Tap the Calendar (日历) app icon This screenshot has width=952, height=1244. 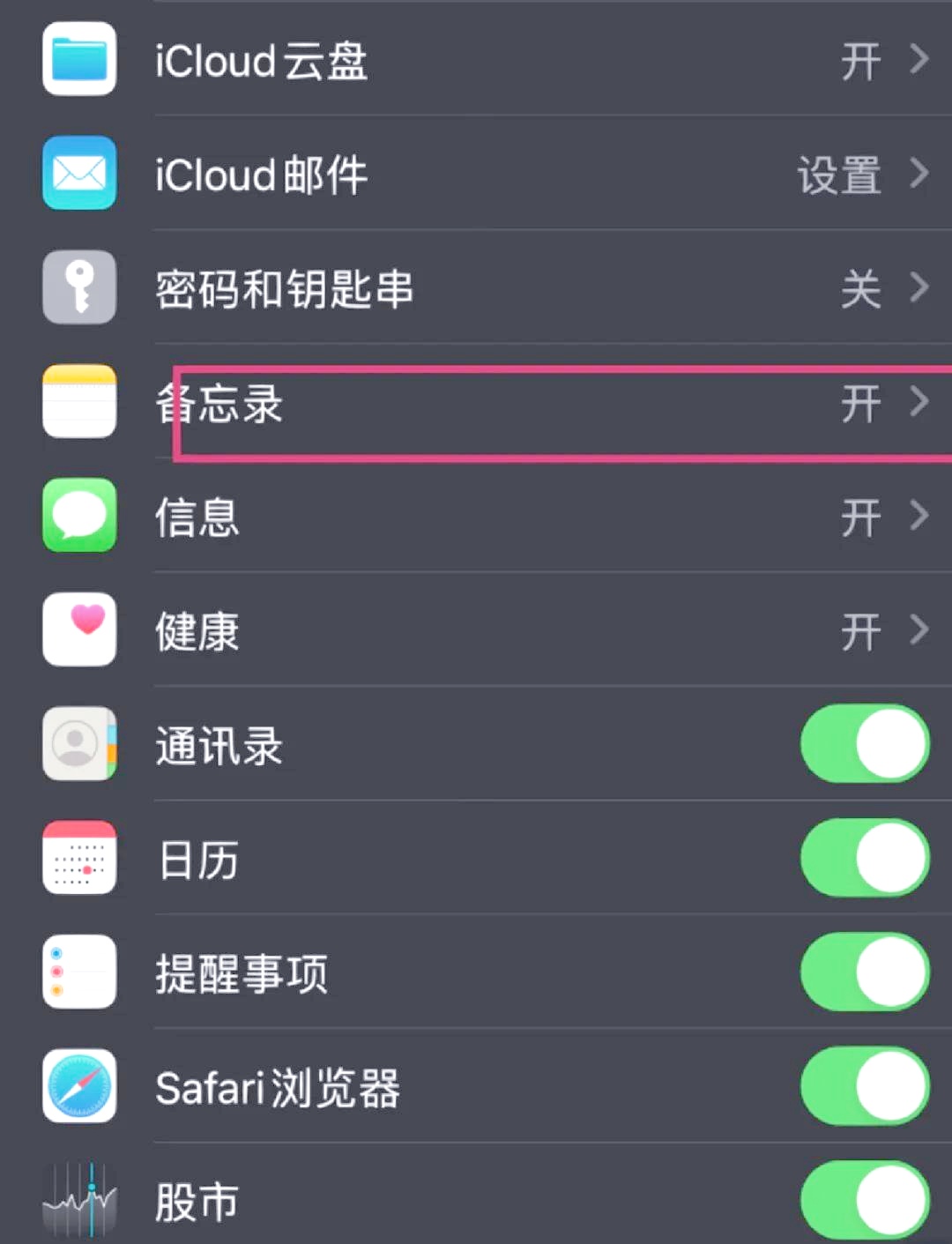[x=79, y=859]
